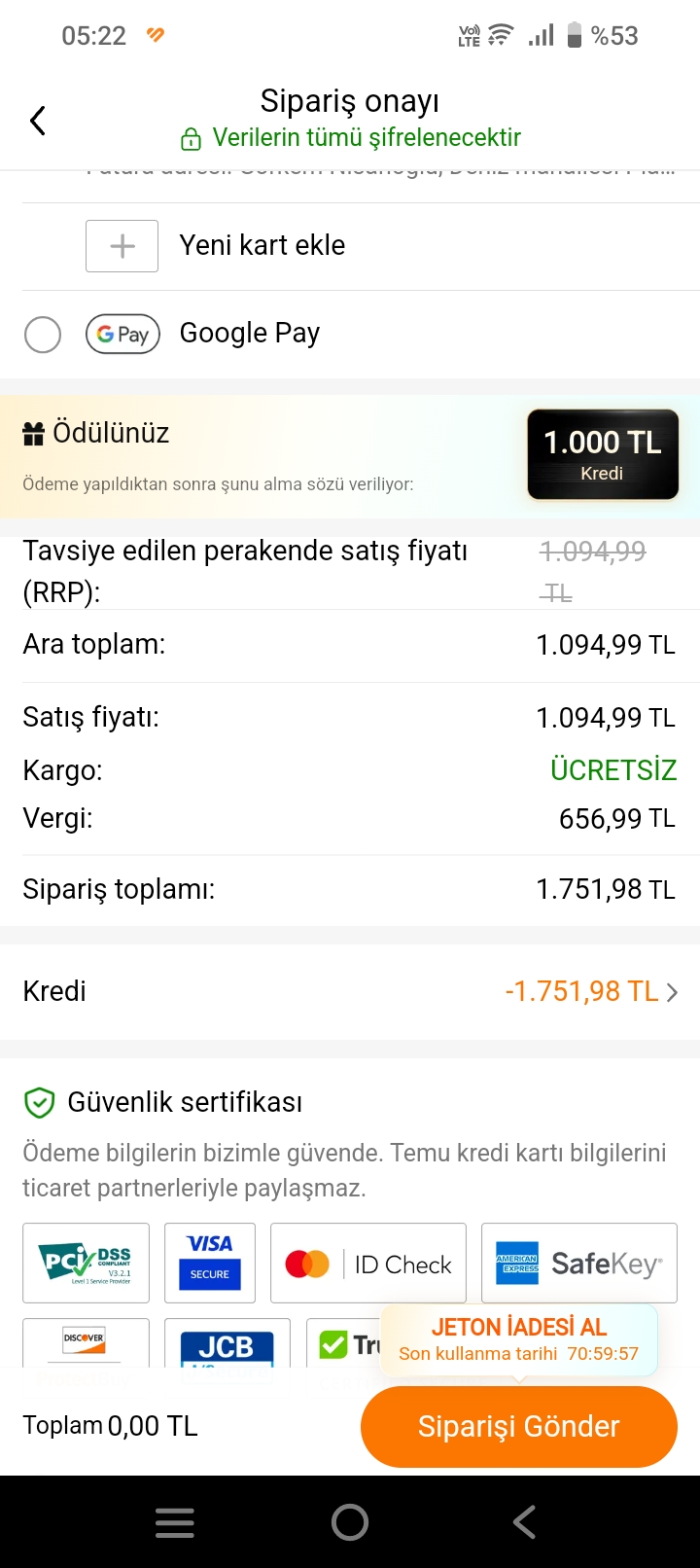Screen dimensions: 700x1568
Task: Select the Google Pay payment option
Action: click(x=43, y=335)
